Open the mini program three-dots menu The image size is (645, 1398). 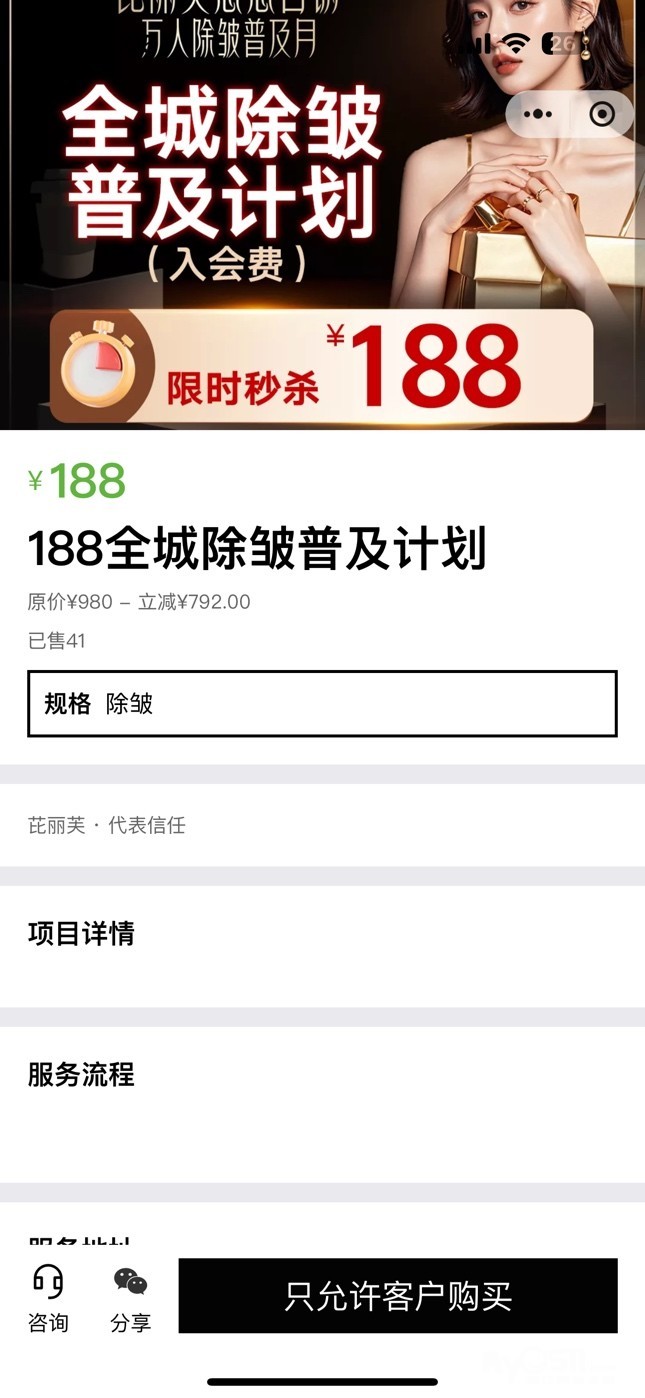point(538,114)
